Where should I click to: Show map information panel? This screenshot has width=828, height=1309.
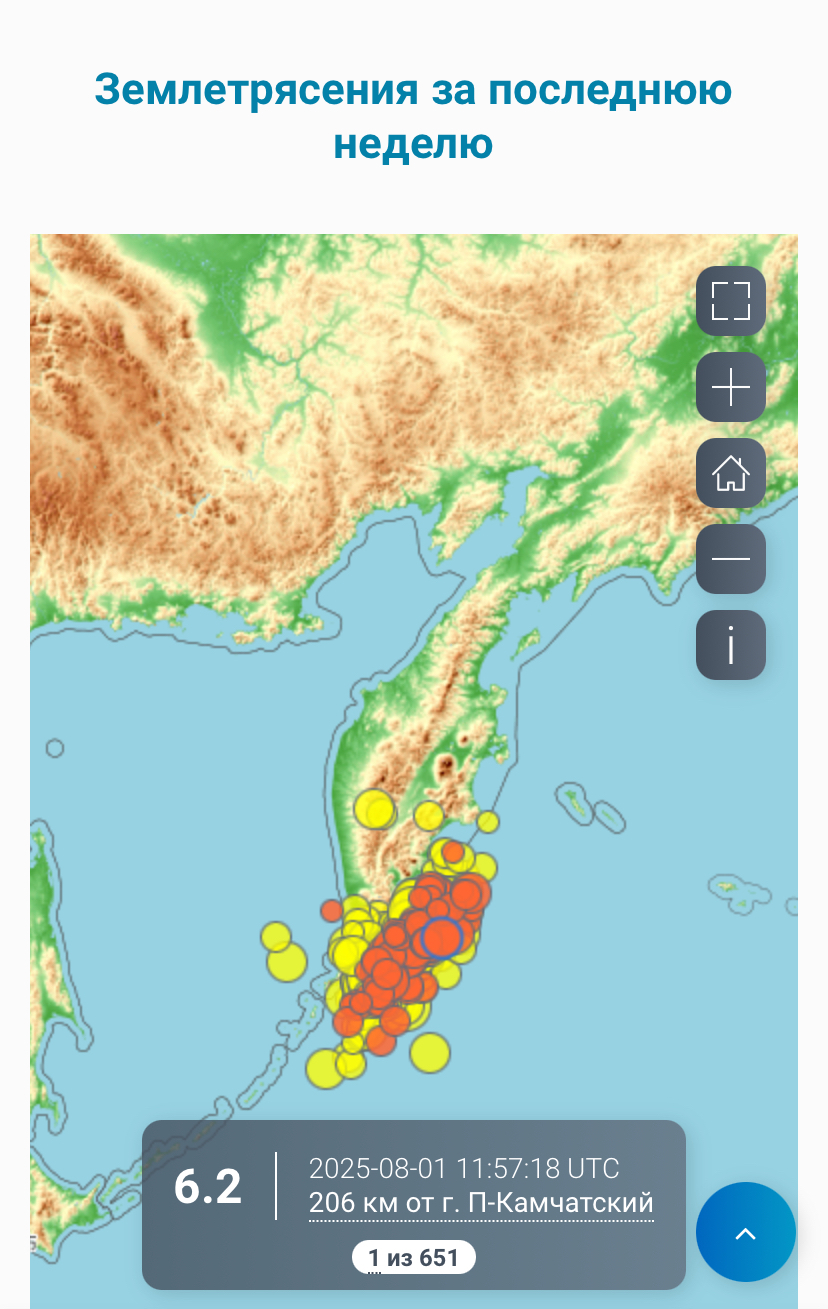(x=730, y=645)
